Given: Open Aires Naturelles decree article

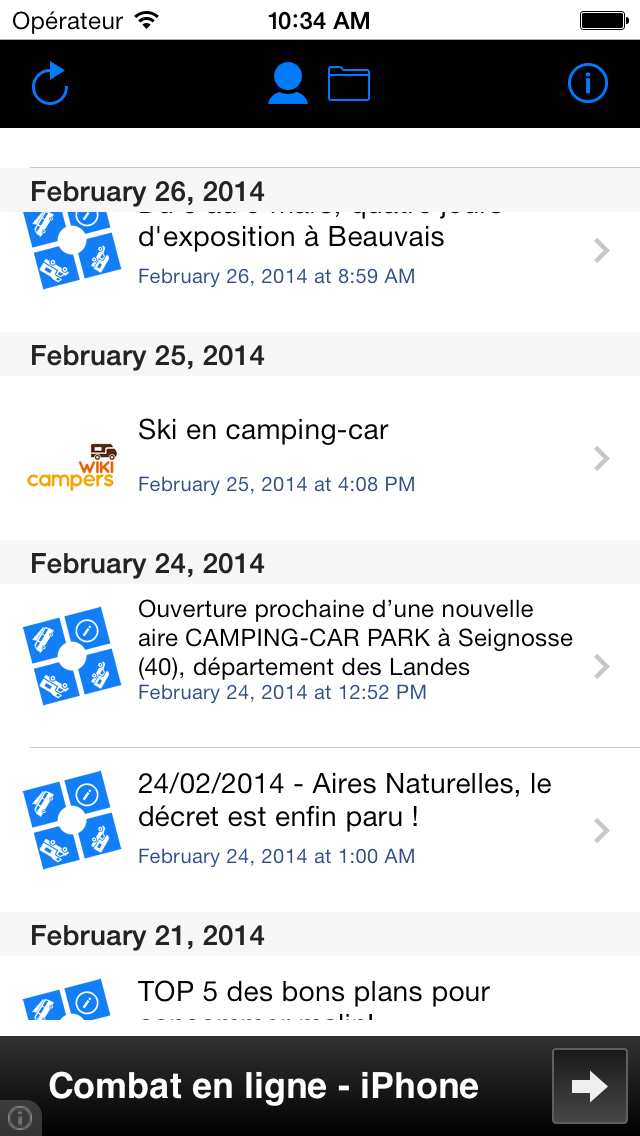Looking at the screenshot, I should [x=320, y=830].
